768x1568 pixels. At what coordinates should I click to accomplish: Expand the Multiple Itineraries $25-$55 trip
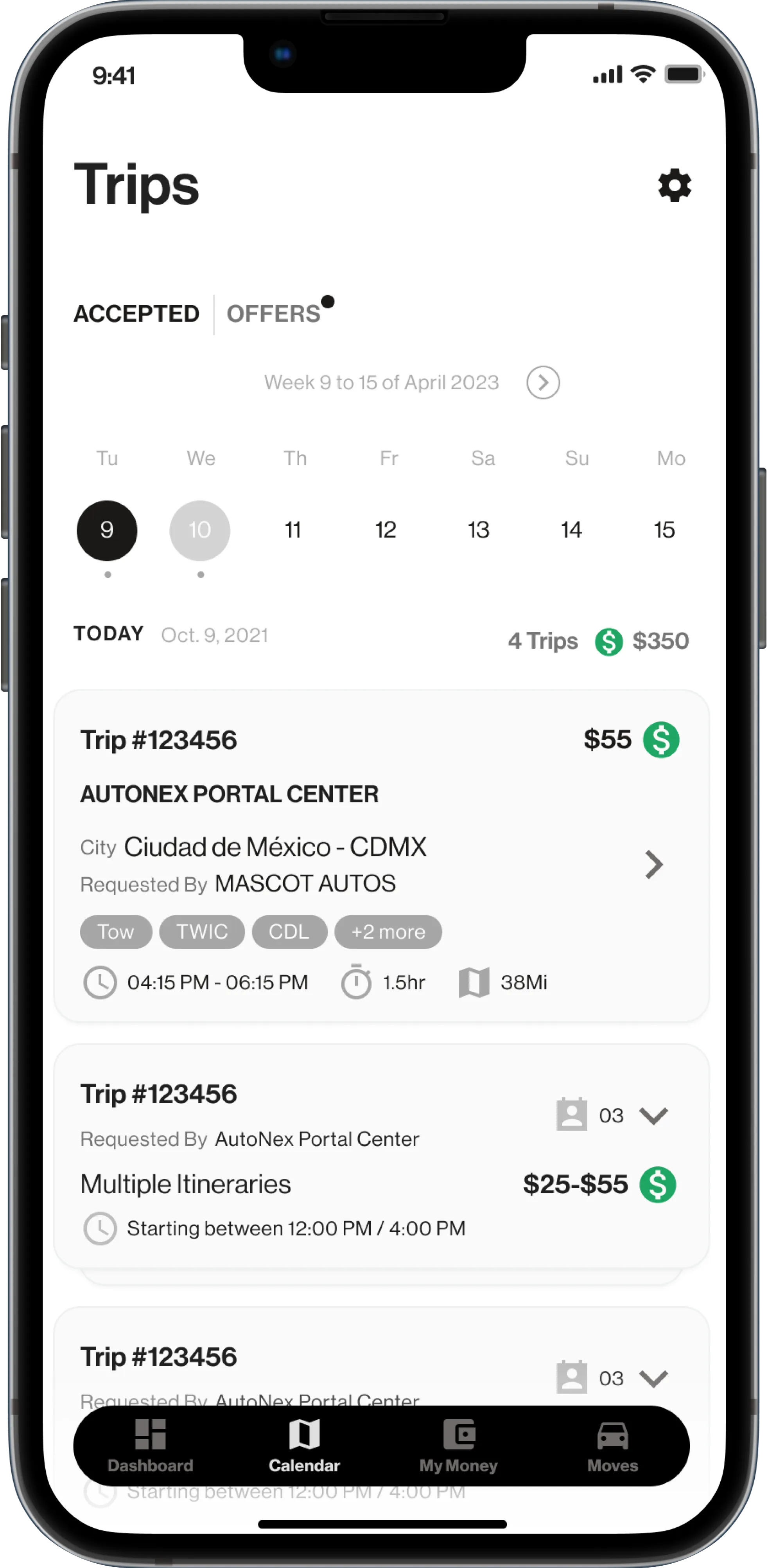click(653, 1116)
